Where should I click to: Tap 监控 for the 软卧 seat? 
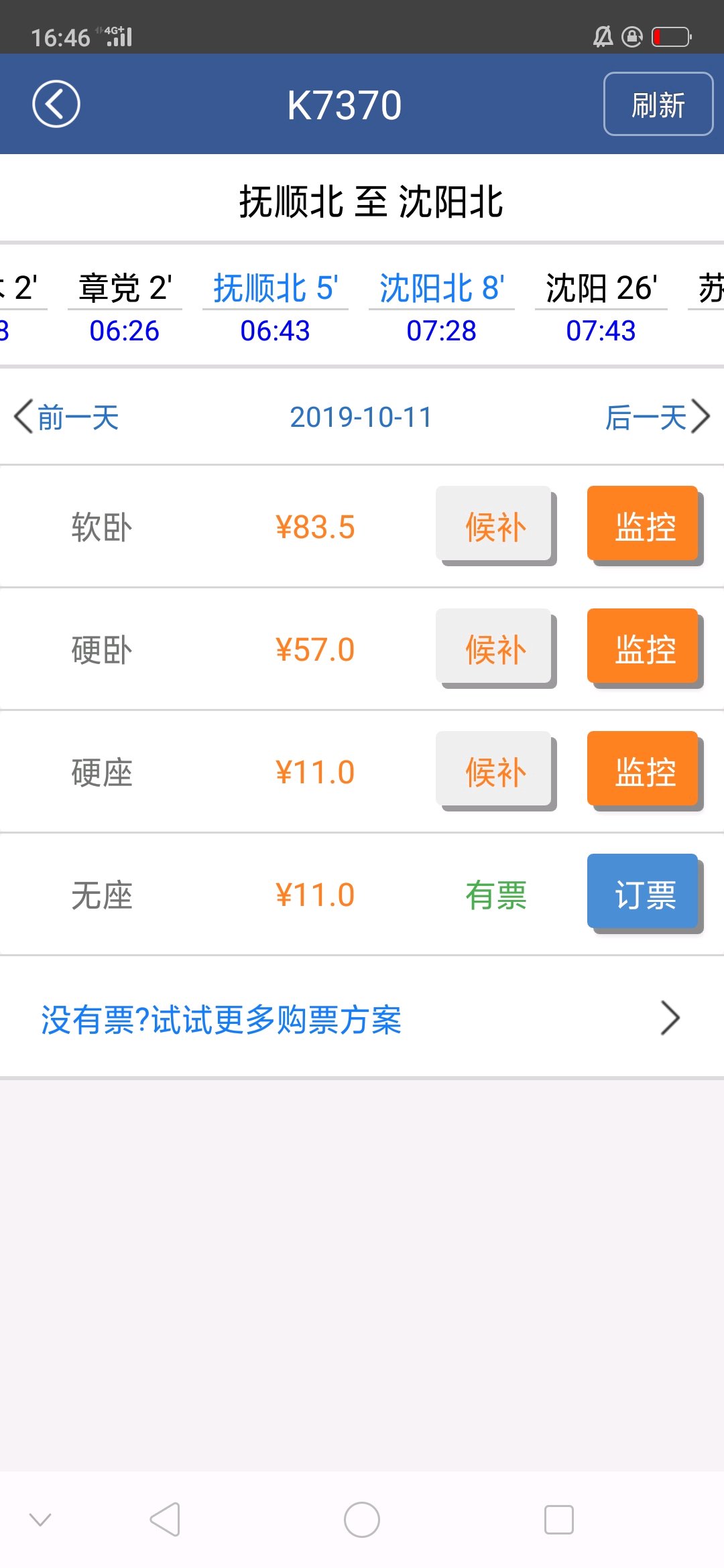[644, 525]
